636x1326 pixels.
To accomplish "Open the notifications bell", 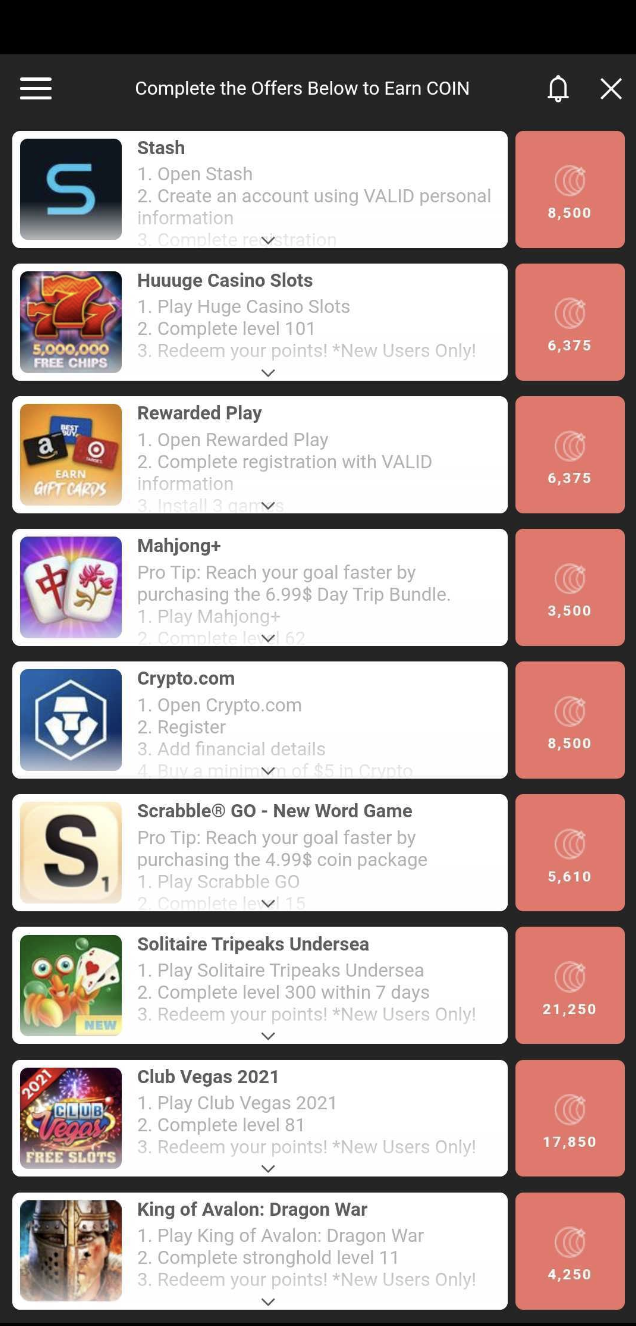I will click(558, 89).
